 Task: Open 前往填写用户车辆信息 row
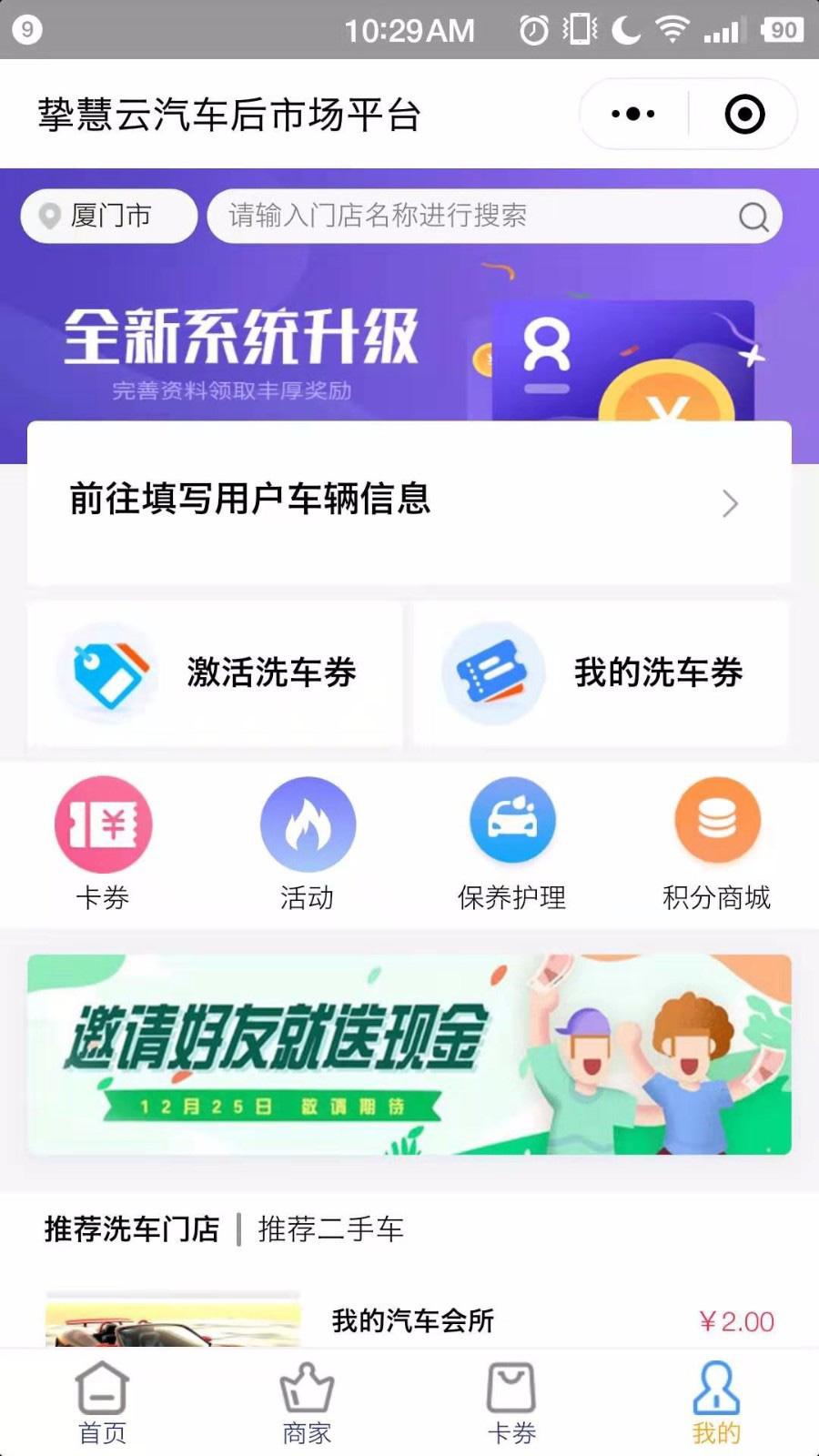[x=409, y=501]
